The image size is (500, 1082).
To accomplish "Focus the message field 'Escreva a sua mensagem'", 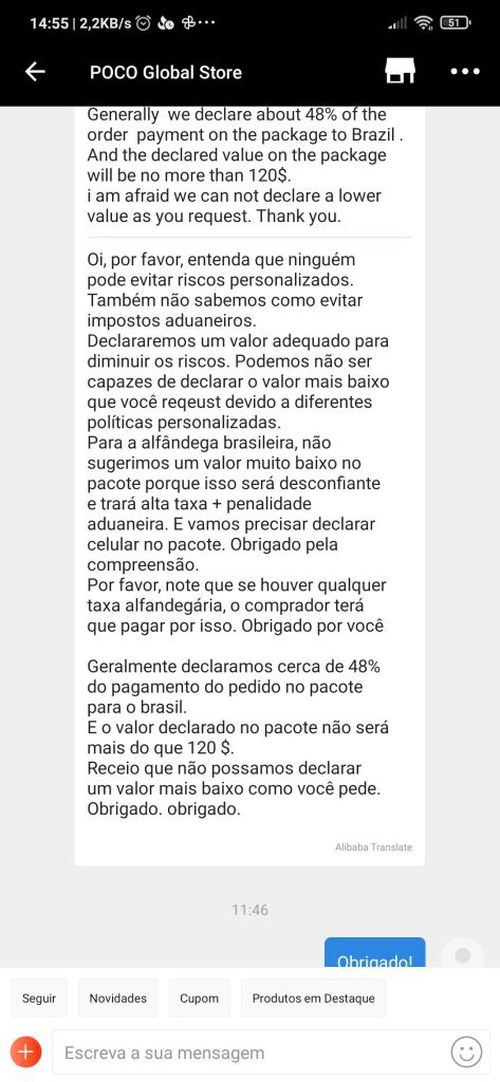I will pyautogui.click(x=248, y=1053).
